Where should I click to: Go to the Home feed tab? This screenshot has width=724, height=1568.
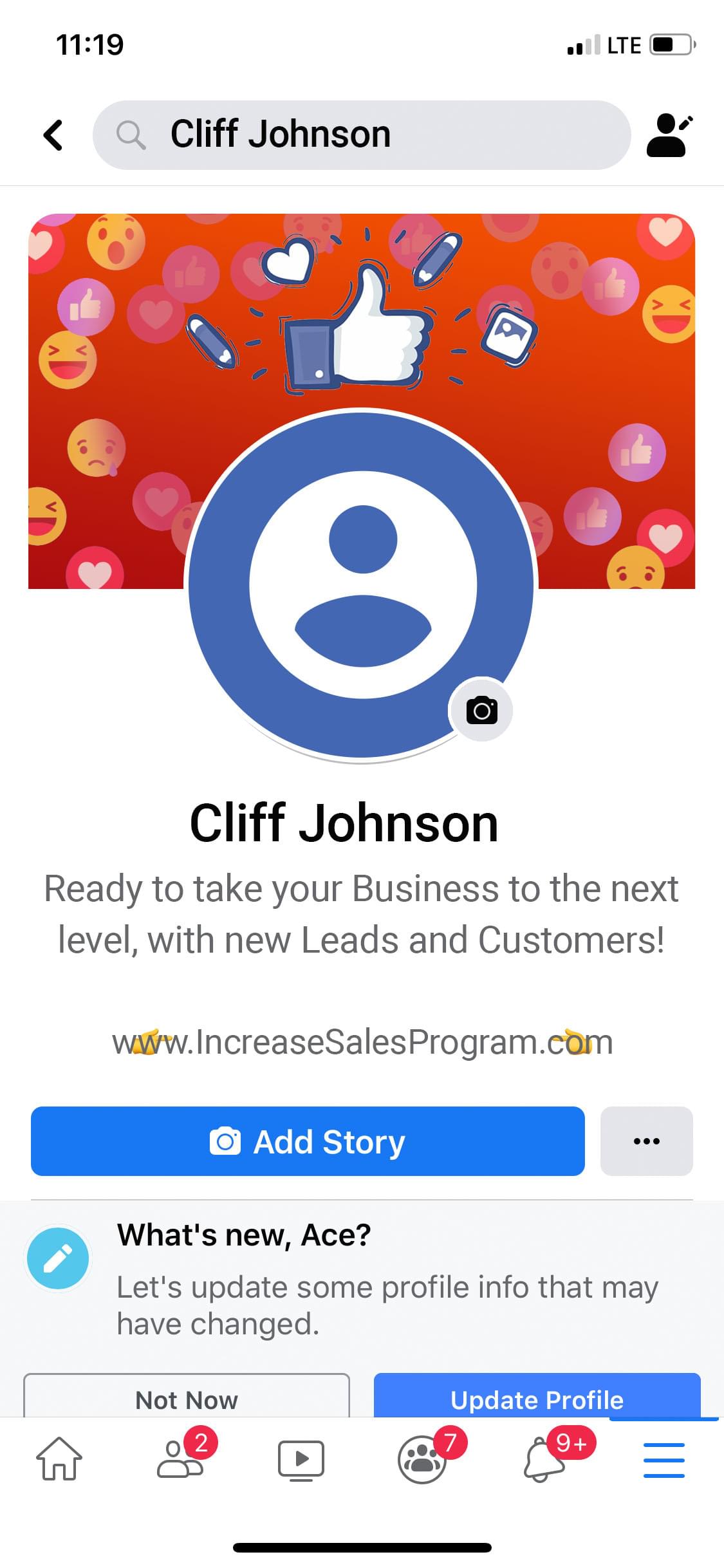pyautogui.click(x=59, y=1459)
